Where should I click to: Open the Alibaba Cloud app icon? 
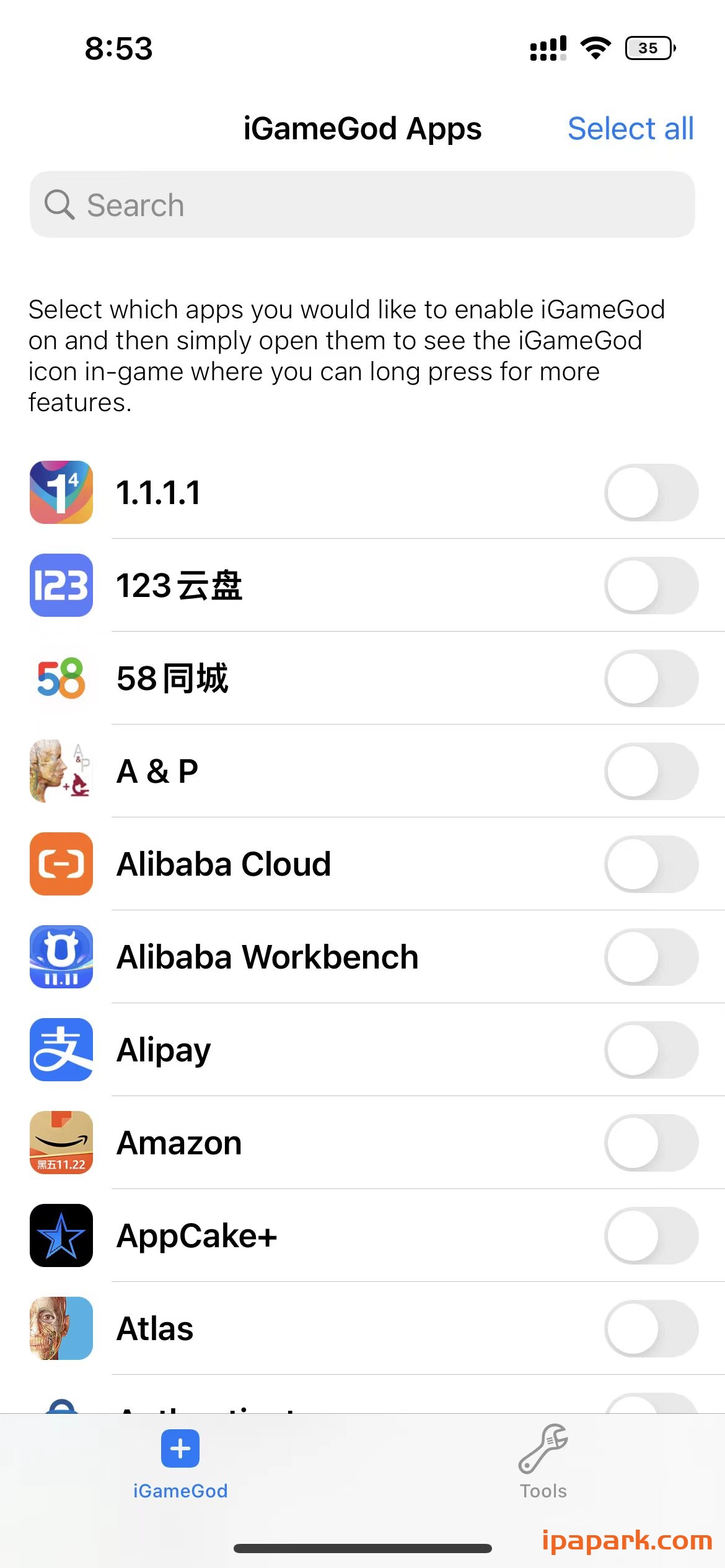(61, 864)
